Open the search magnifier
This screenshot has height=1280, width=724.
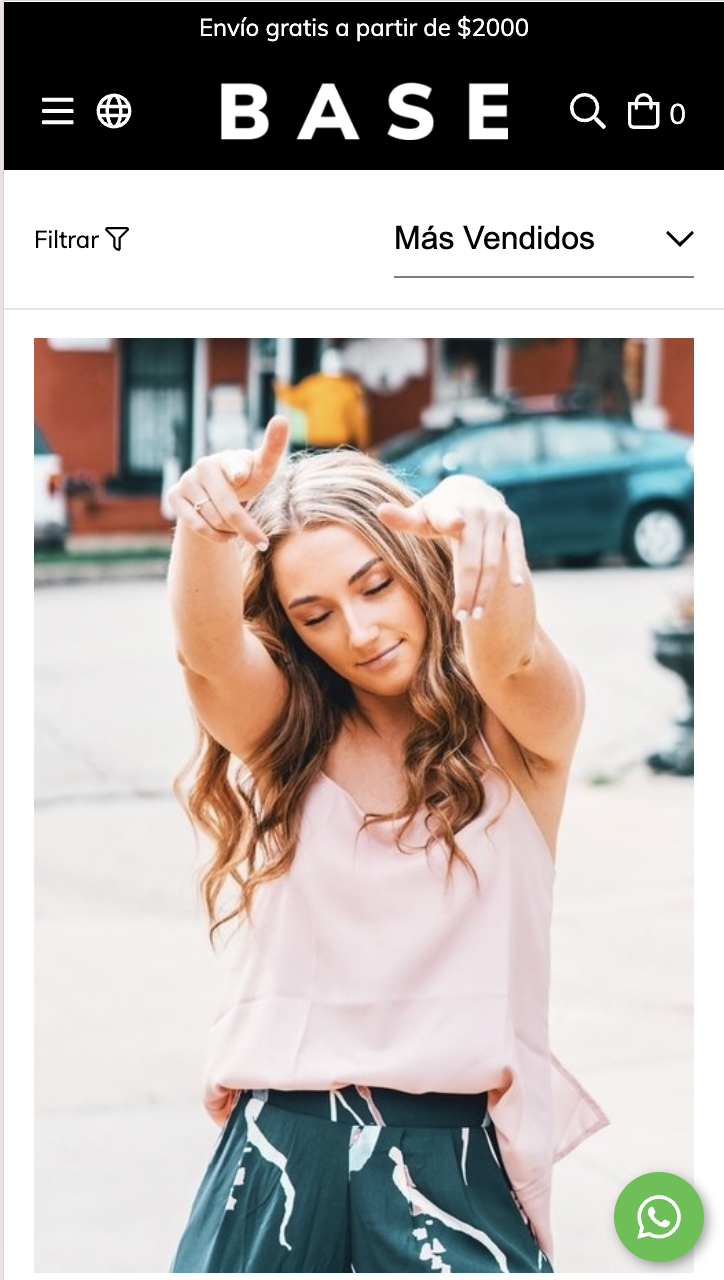pyautogui.click(x=587, y=111)
